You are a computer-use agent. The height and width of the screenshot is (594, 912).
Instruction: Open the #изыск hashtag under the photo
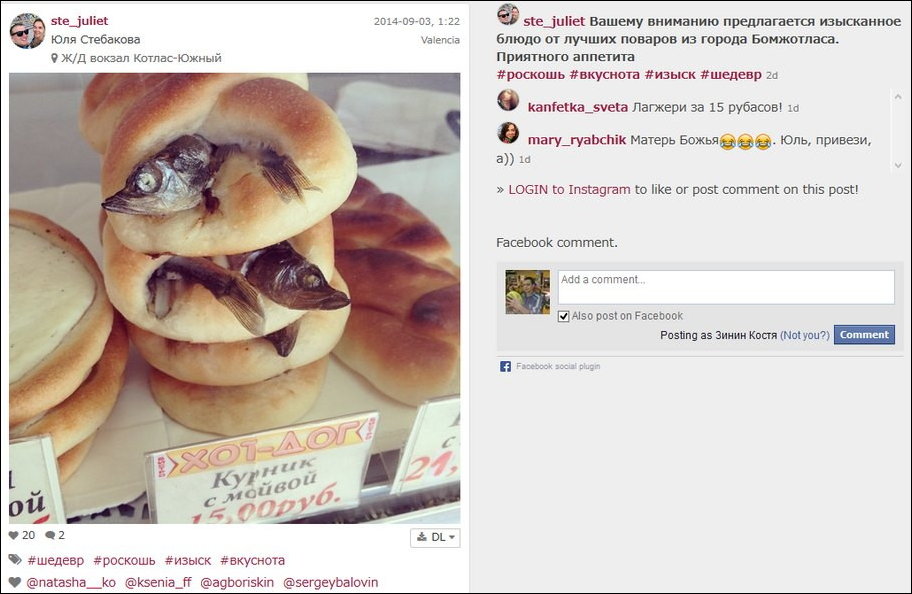pyautogui.click(x=188, y=561)
